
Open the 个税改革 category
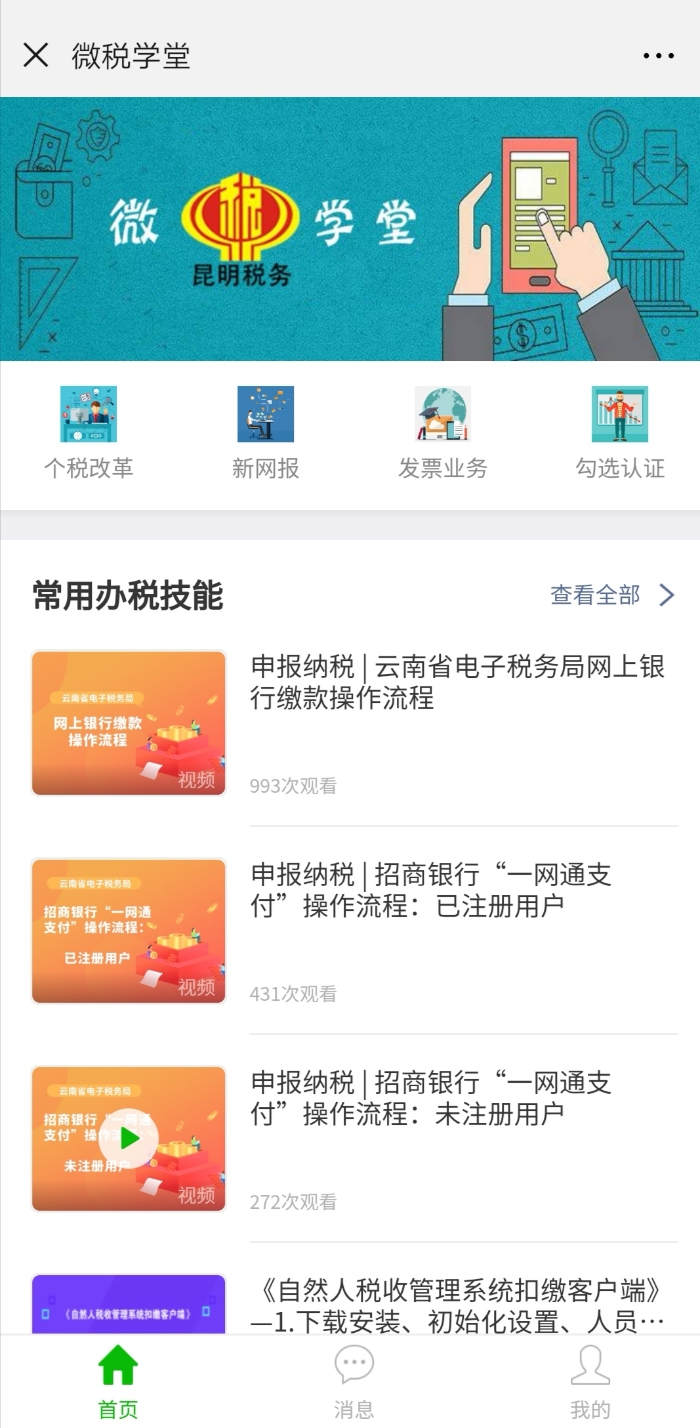[x=88, y=433]
